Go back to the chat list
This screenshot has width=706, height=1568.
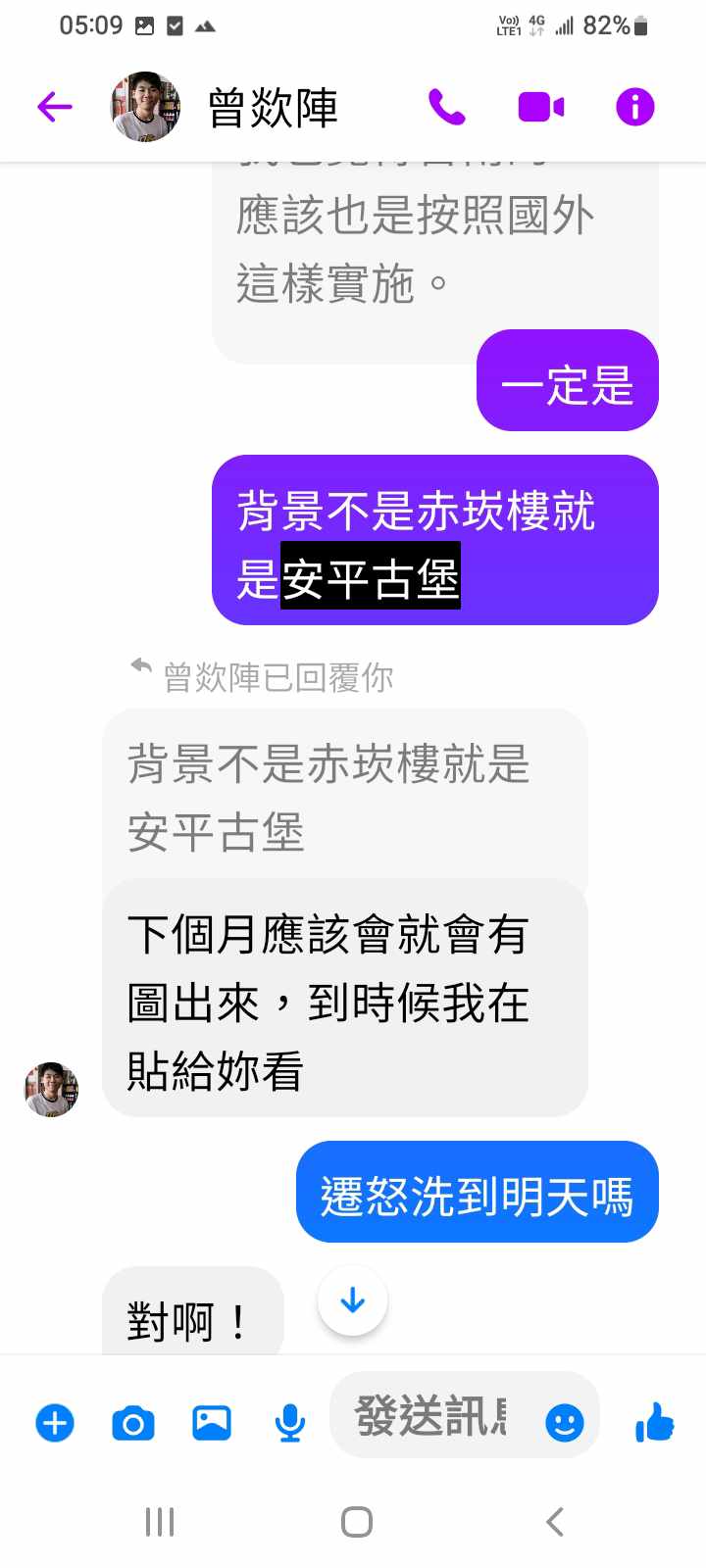tap(55, 107)
